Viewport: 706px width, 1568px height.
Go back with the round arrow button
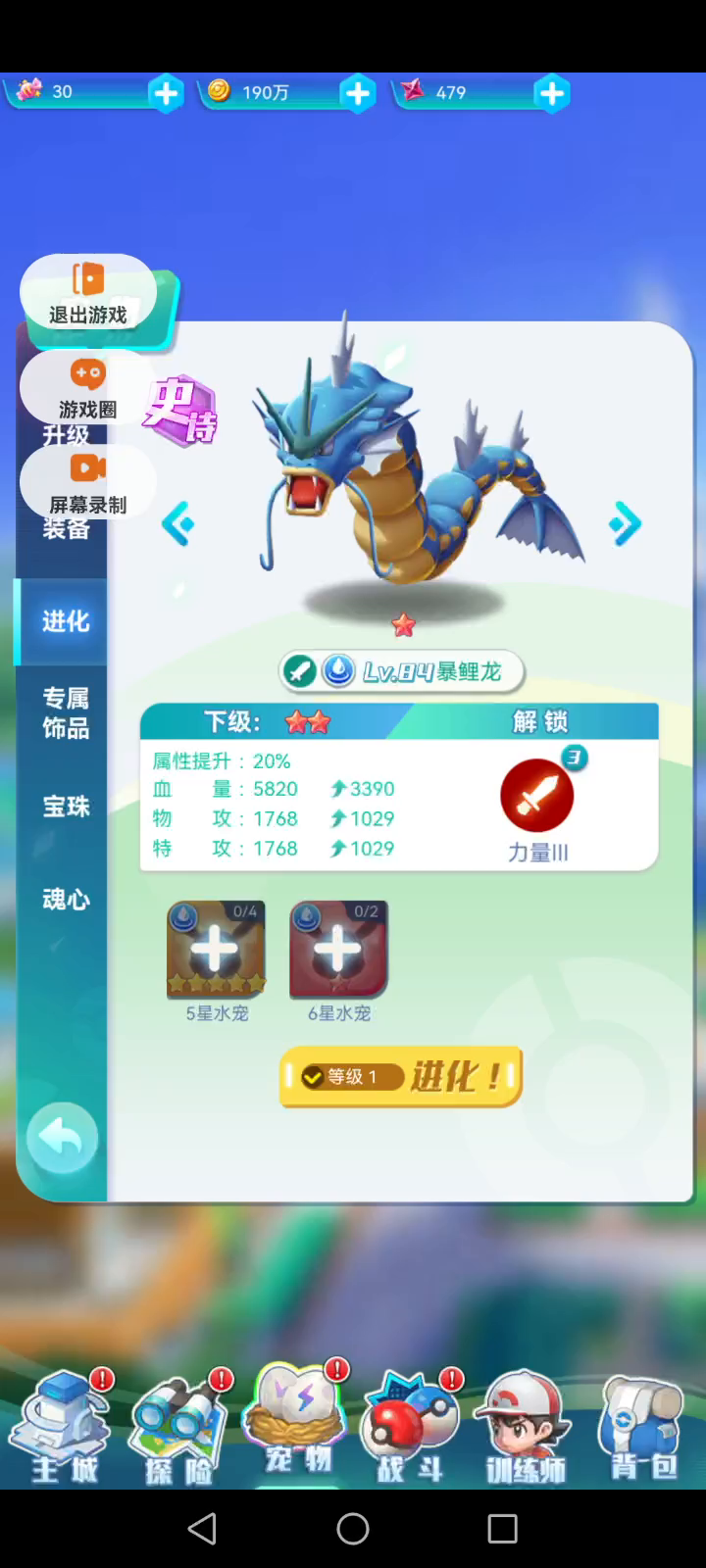(62, 1138)
